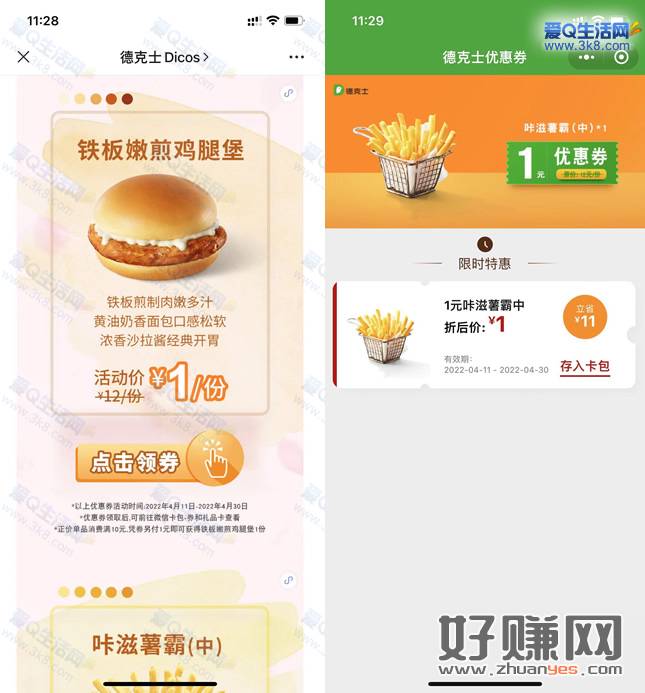
Task: Open the overflow menu beside Dicos title
Action: pos(297,57)
